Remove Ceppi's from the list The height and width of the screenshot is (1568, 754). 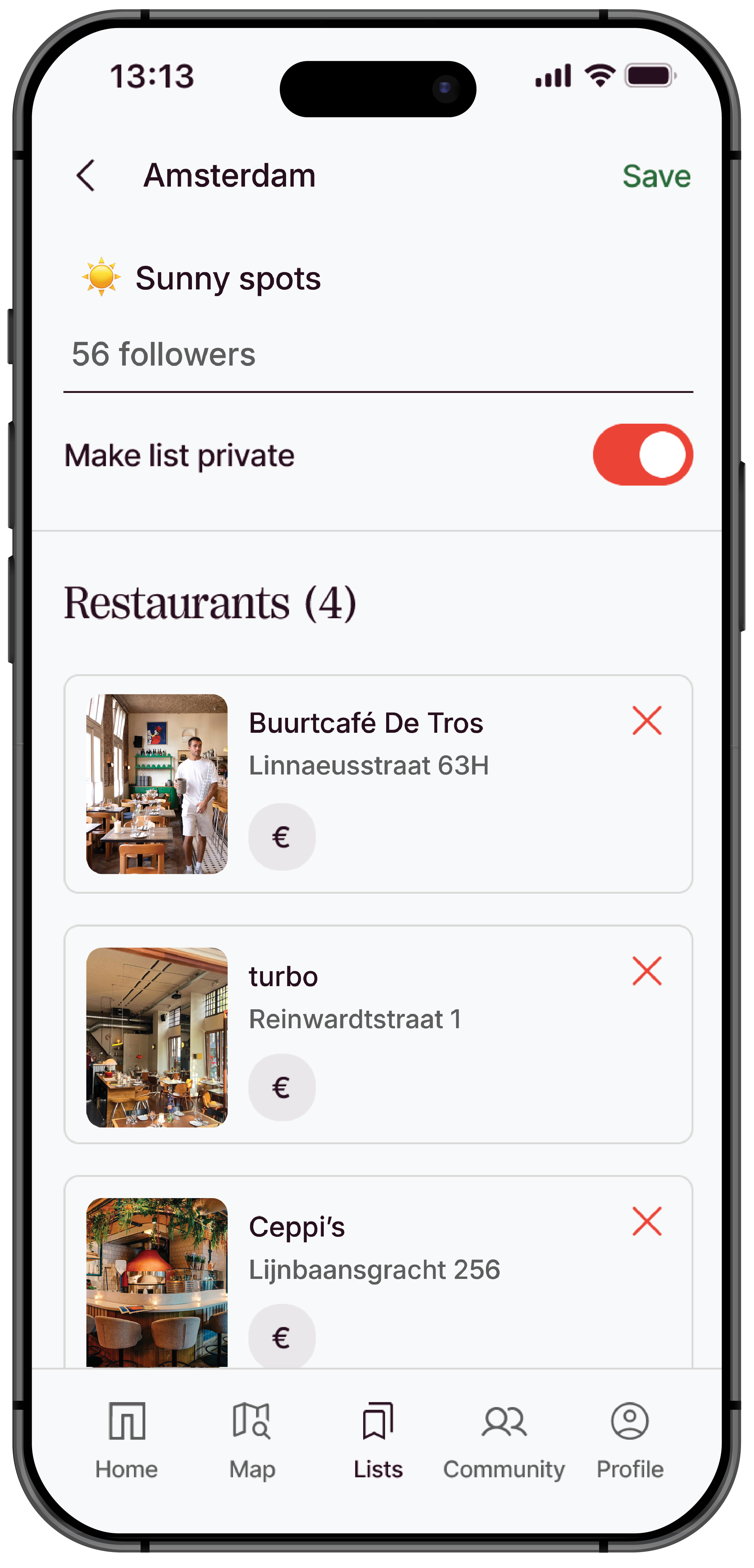pos(646,1221)
